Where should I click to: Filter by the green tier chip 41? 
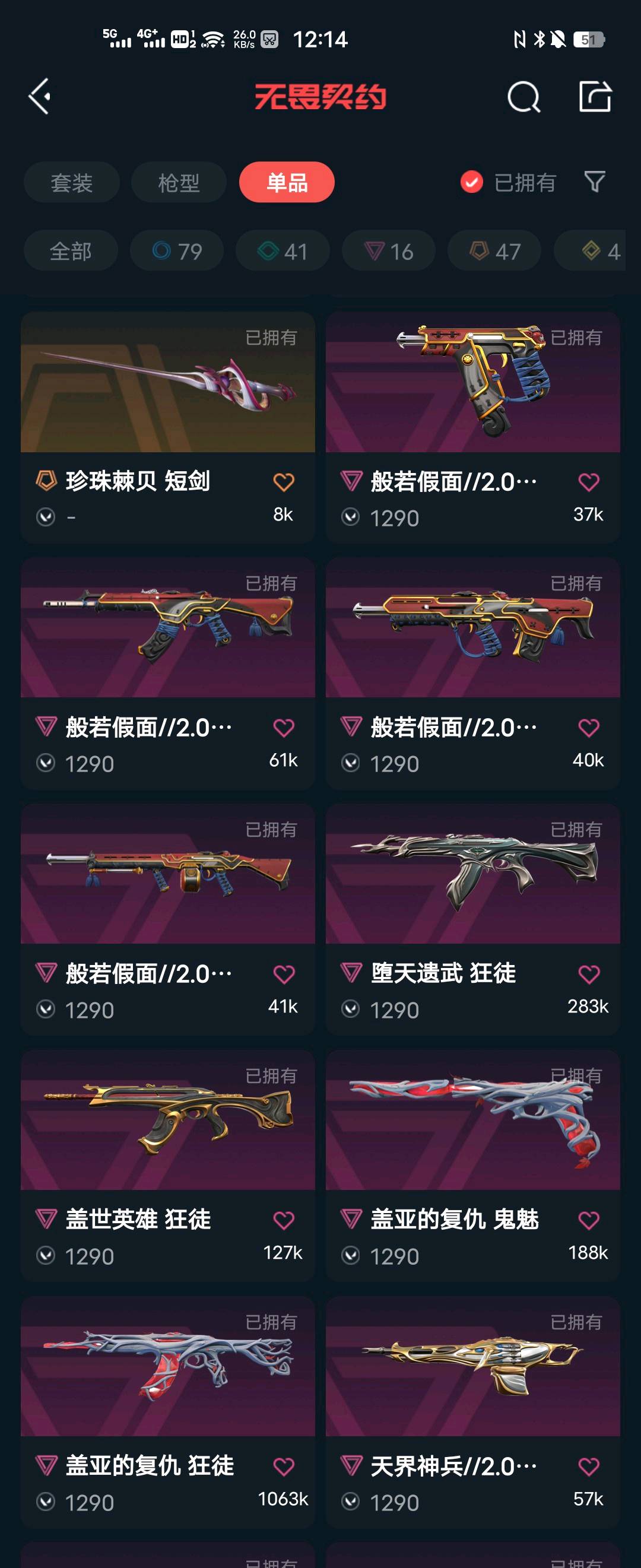(x=283, y=251)
